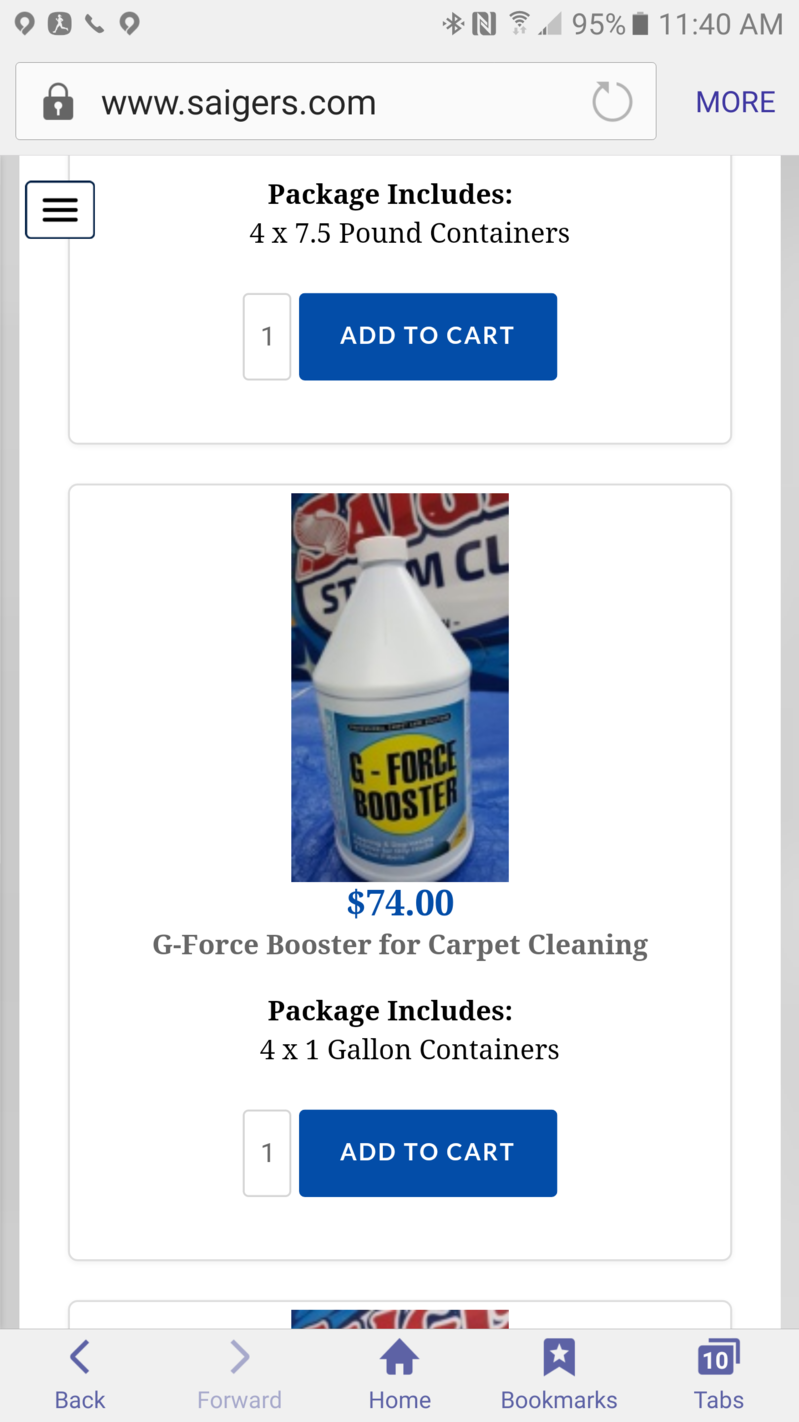Edit quantity for G-Force Booster
The height and width of the screenshot is (1422, 799).
267,1152
